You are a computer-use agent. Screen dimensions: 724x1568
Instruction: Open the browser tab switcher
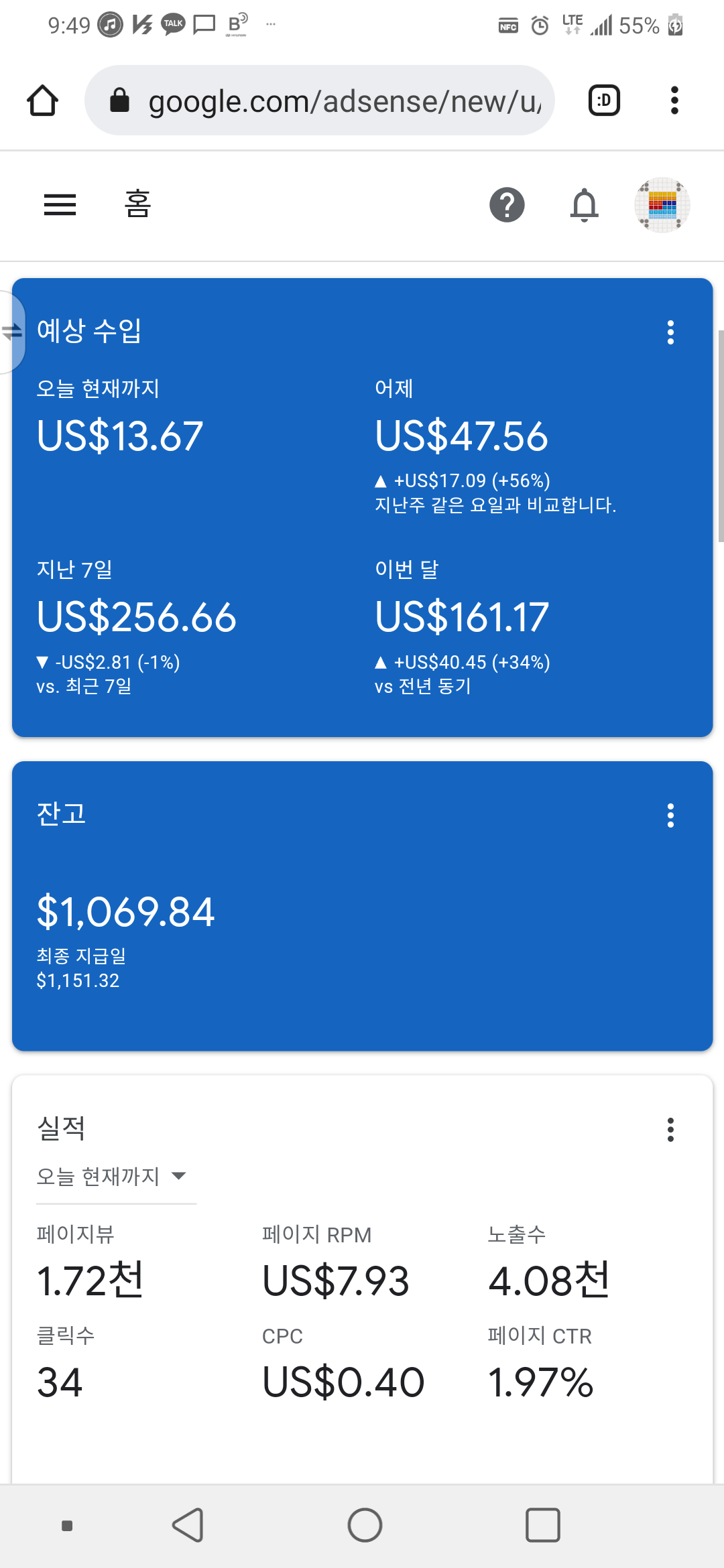click(604, 101)
